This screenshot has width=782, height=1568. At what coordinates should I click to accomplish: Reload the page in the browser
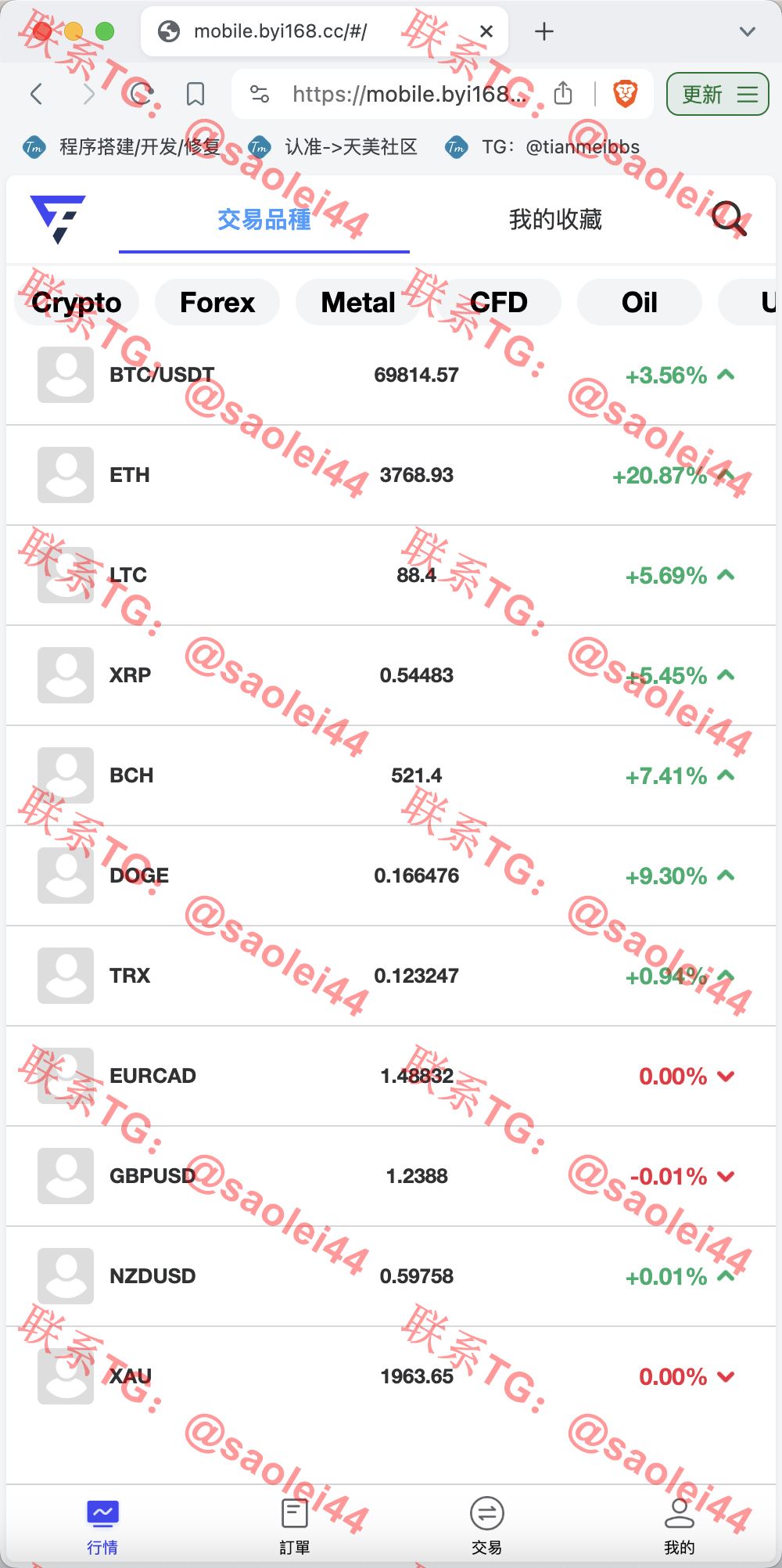141,95
